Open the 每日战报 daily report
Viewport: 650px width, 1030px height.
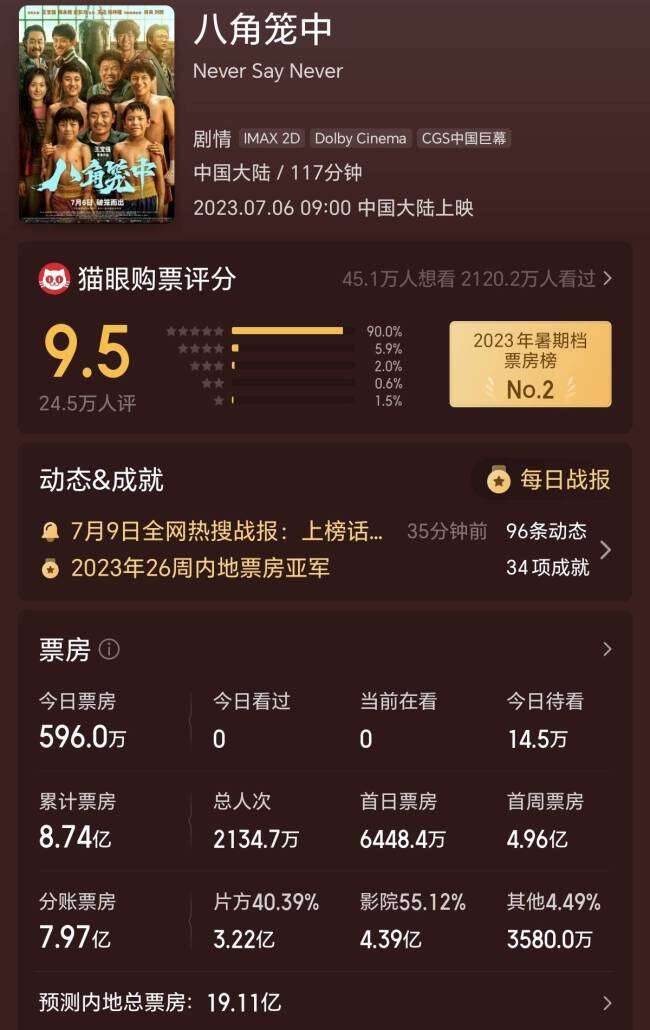point(549,481)
